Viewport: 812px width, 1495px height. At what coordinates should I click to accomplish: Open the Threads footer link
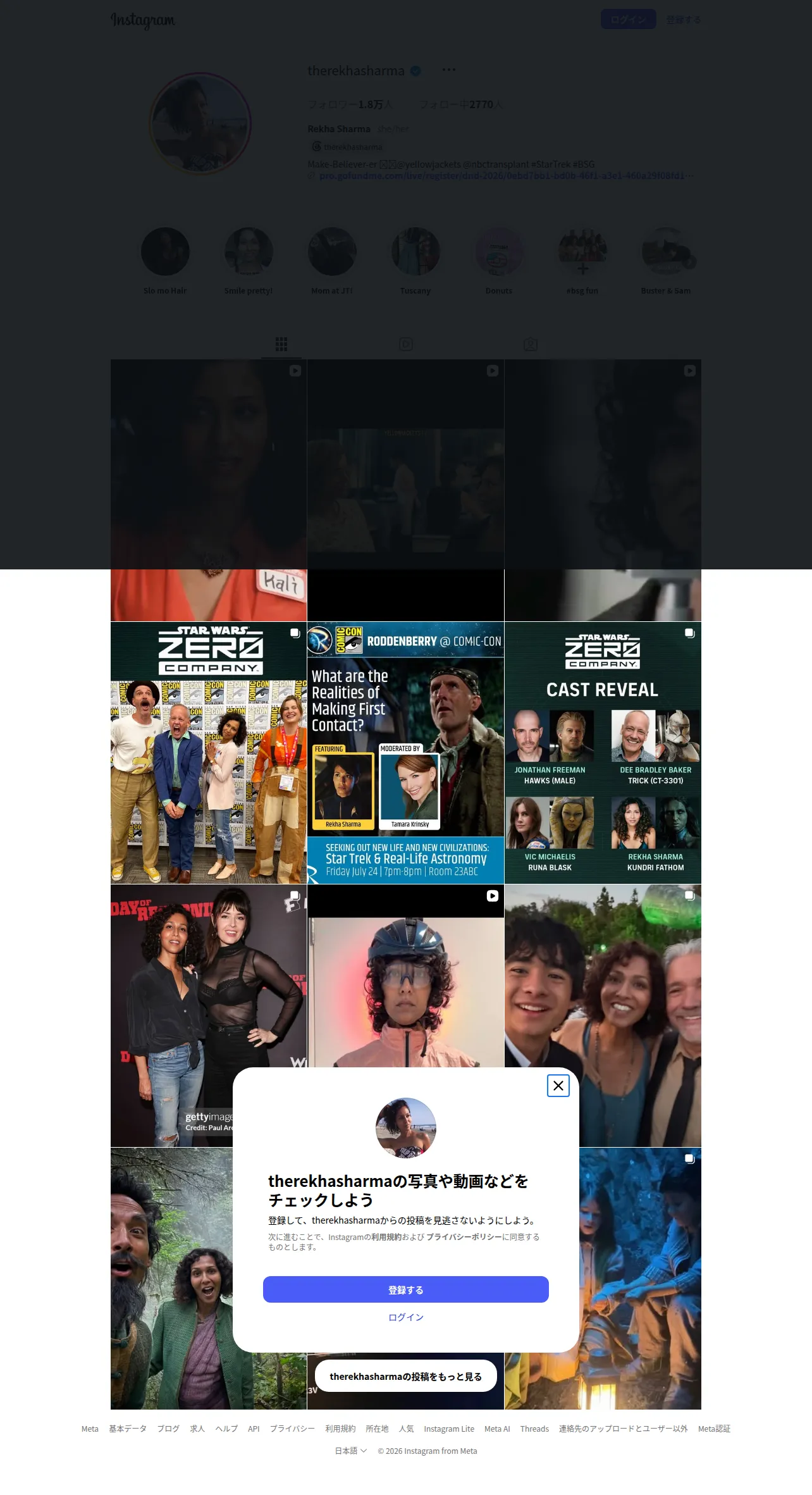click(x=534, y=1429)
